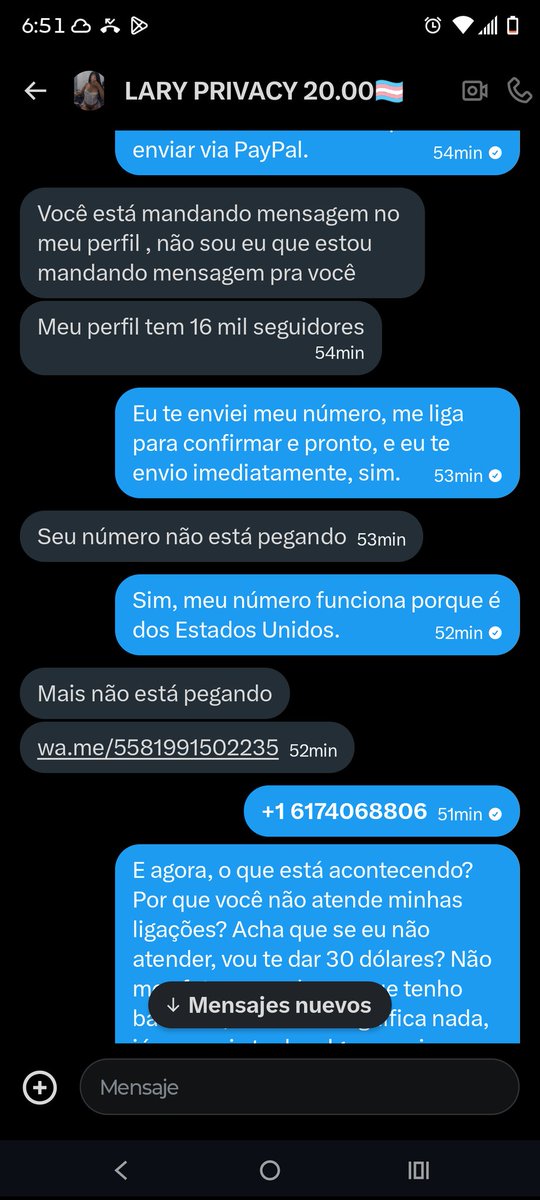Start a voice call from the header
The height and width of the screenshot is (1200, 540).
pyautogui.click(x=520, y=91)
